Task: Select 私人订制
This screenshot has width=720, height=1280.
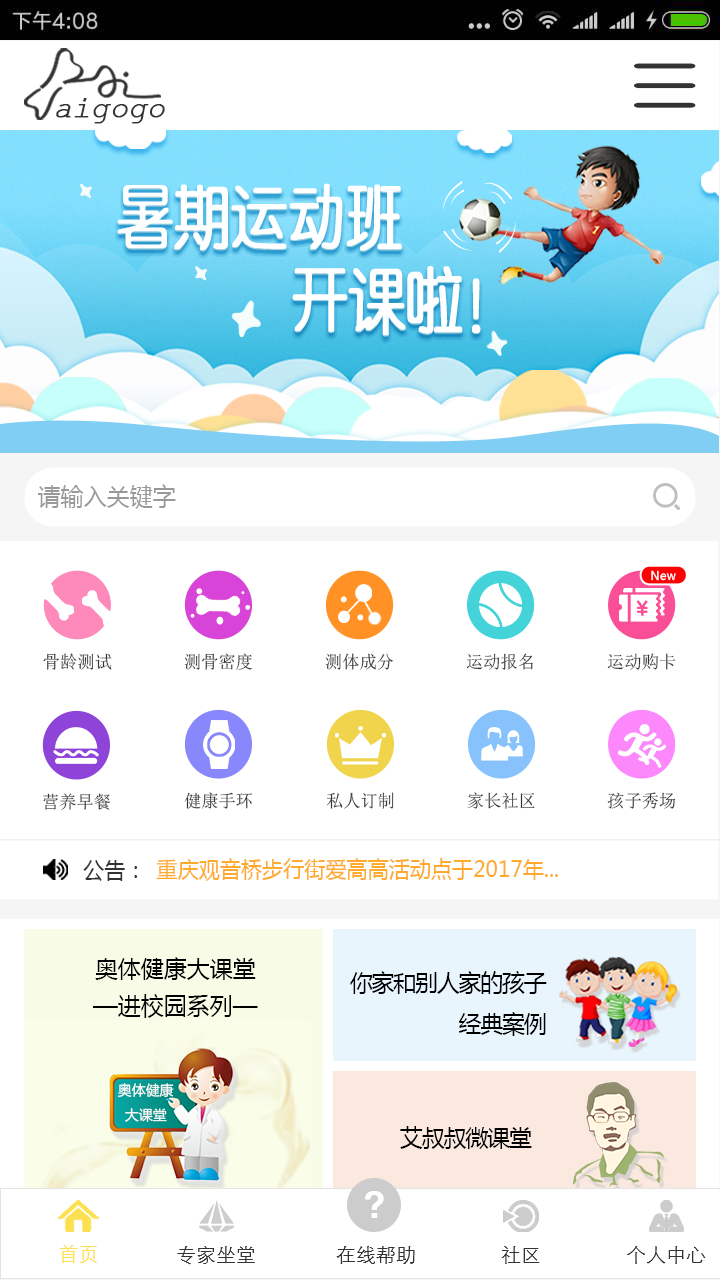Action: click(x=360, y=760)
